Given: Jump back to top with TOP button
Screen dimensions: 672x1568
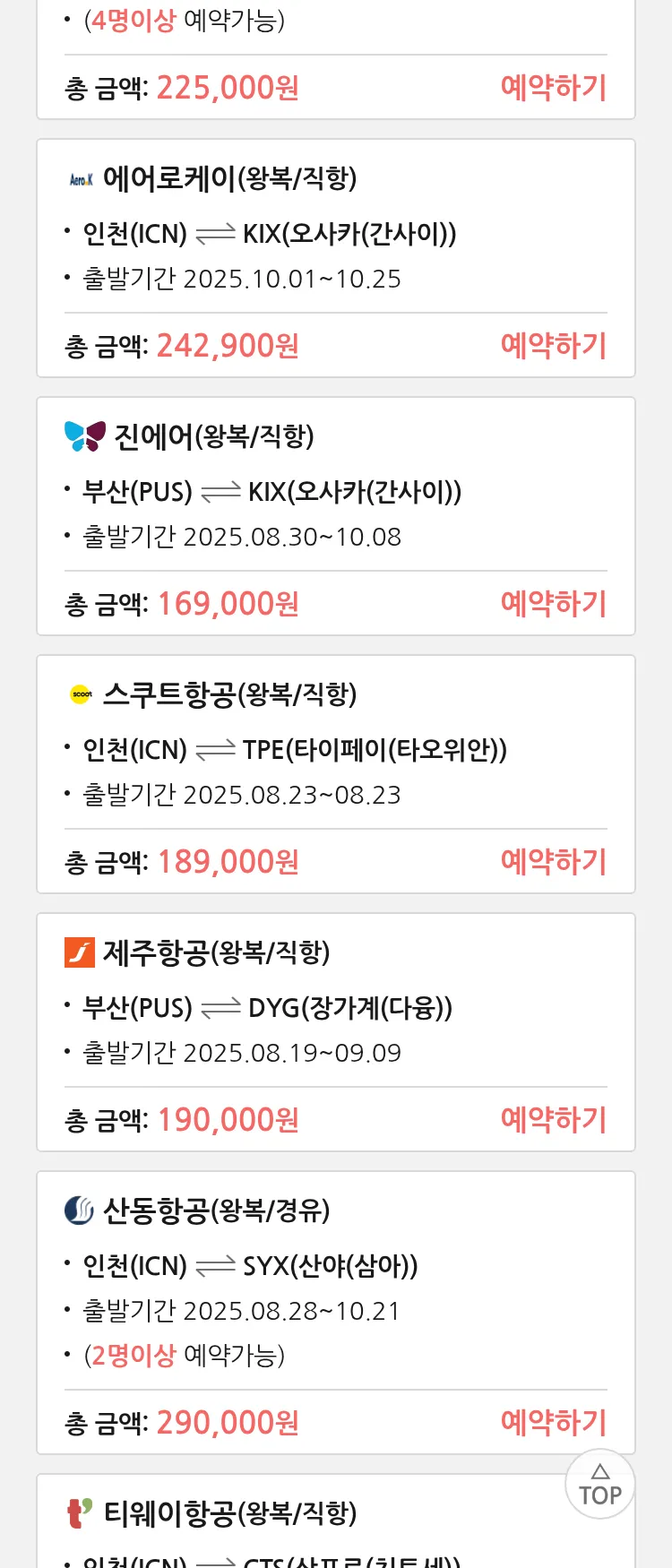Looking at the screenshot, I should pos(599,1485).
